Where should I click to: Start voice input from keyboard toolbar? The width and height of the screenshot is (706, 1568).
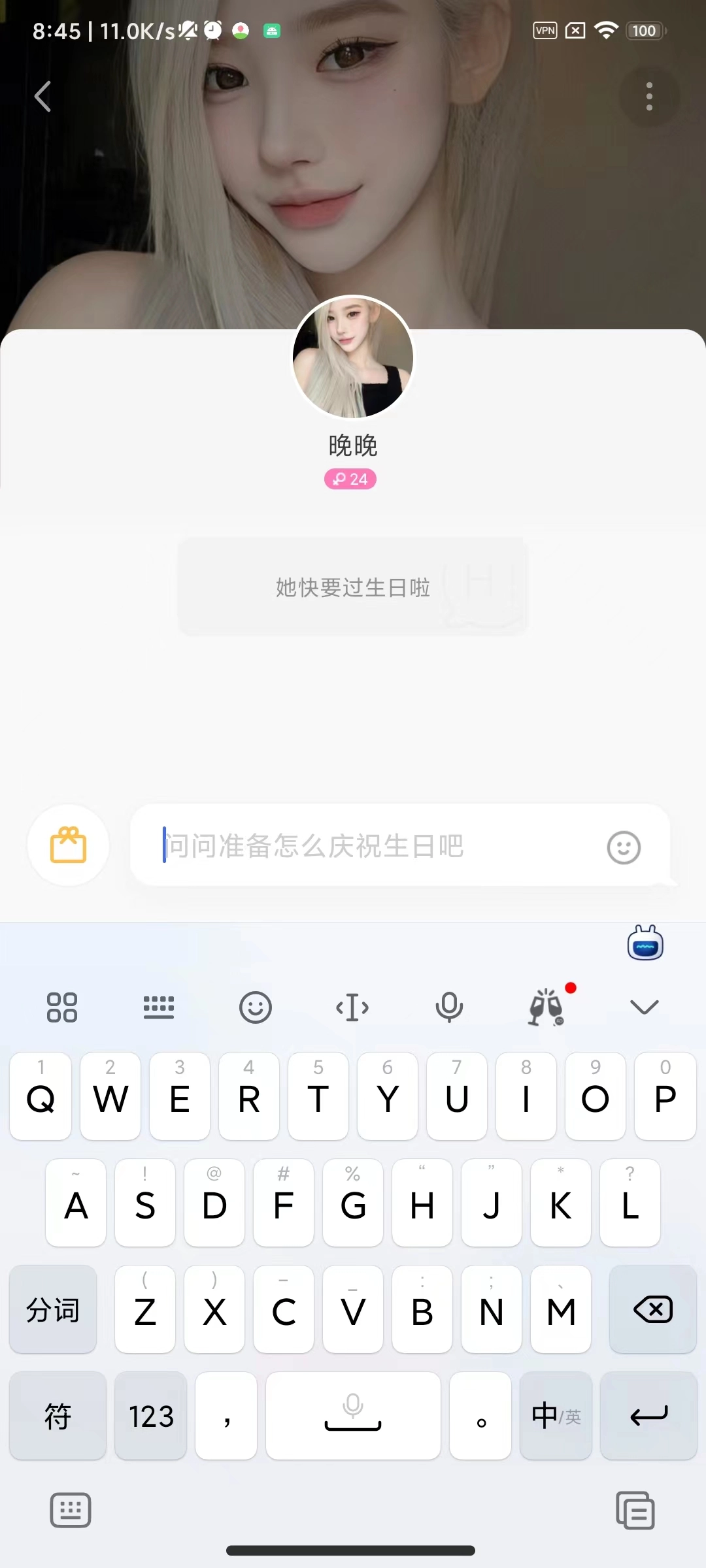[449, 1007]
